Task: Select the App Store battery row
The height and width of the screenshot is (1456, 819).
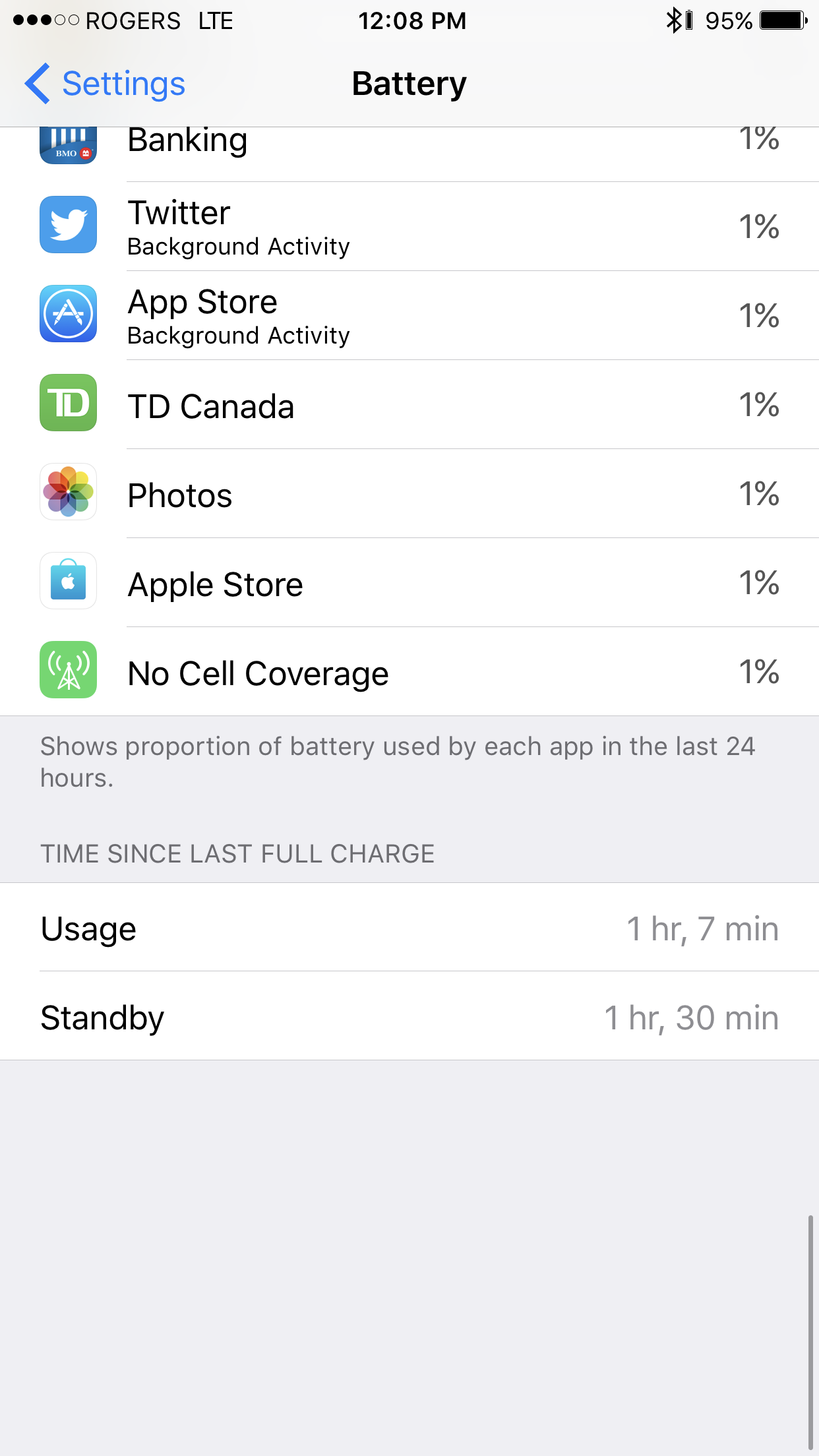Action: (x=409, y=315)
